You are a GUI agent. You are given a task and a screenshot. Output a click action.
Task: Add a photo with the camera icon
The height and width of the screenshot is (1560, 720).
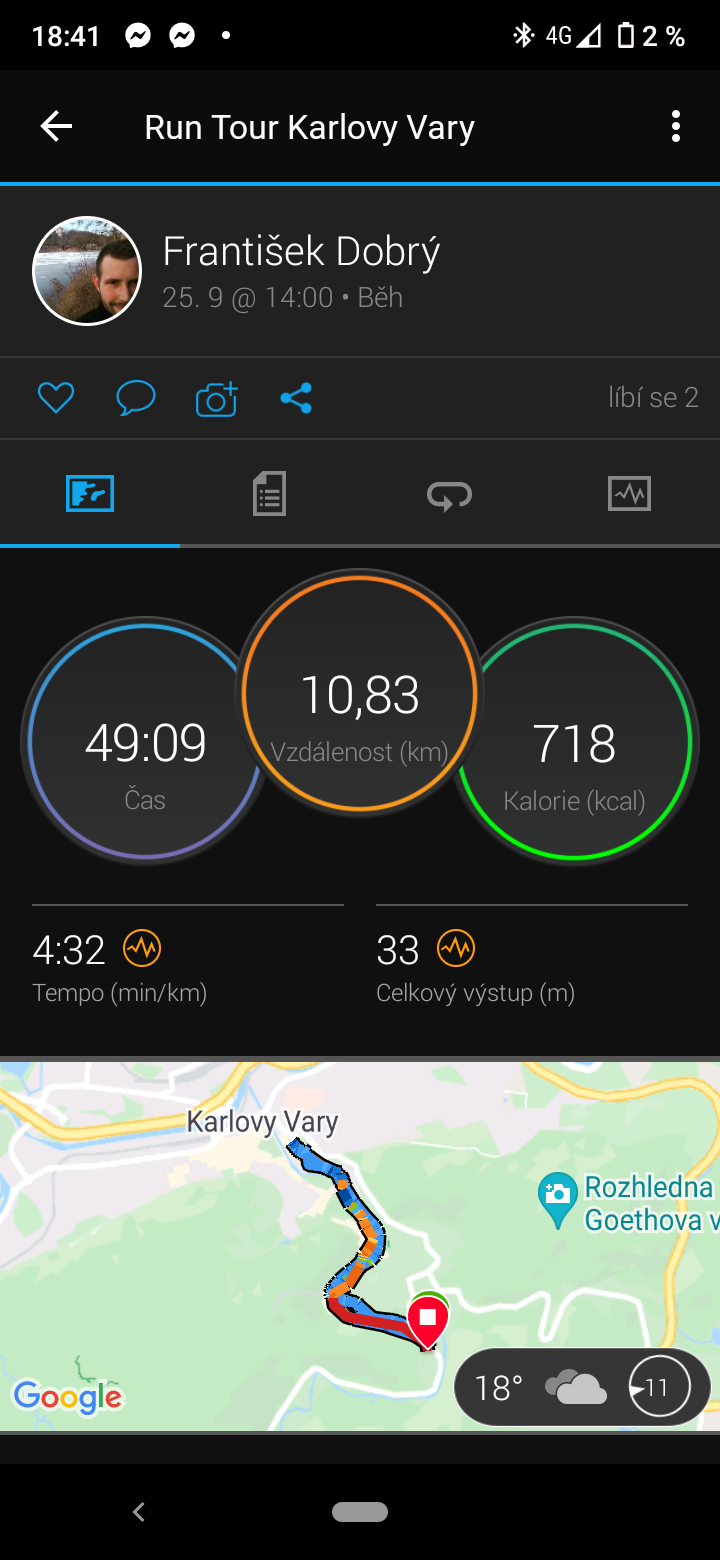216,398
